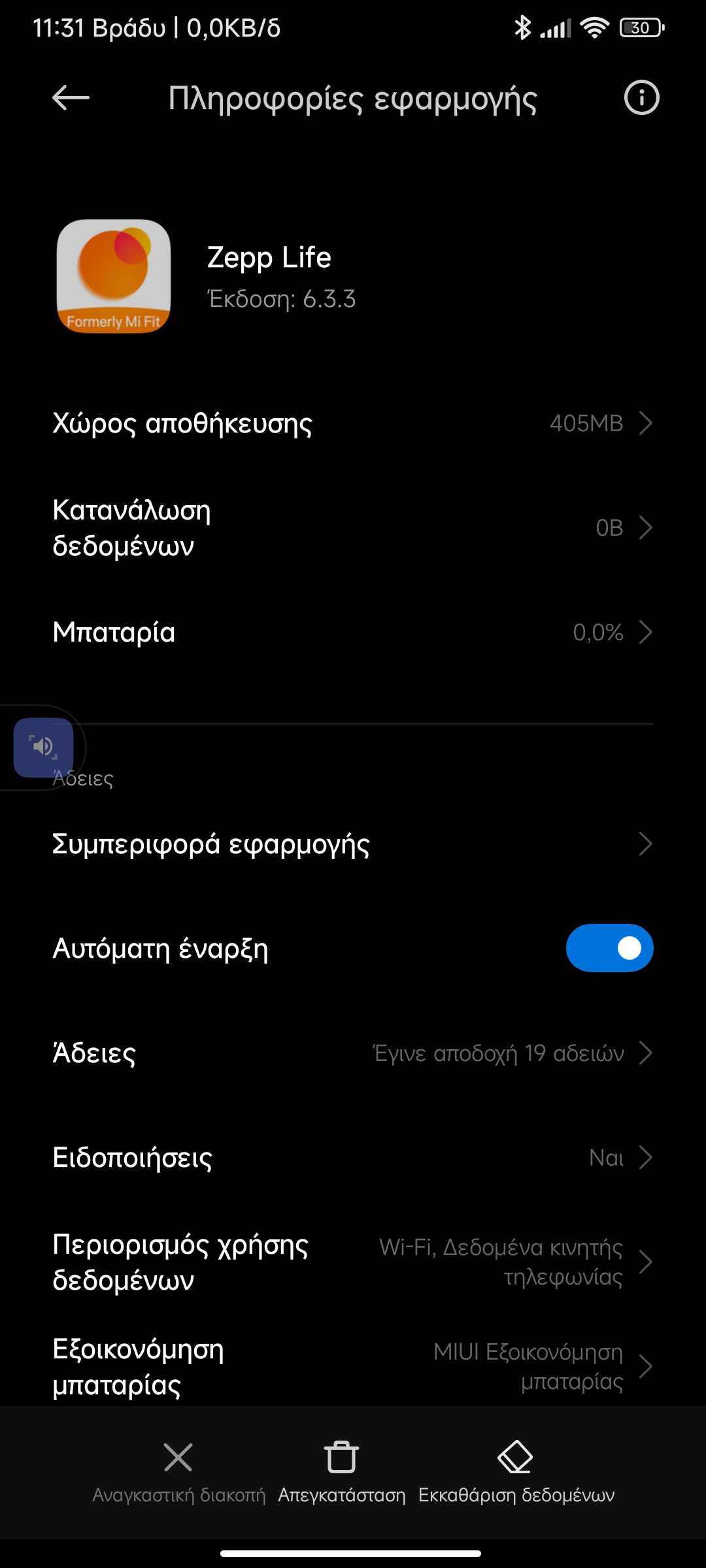This screenshot has width=706, height=1568.
Task: Open the info icon in the header
Action: click(x=641, y=98)
